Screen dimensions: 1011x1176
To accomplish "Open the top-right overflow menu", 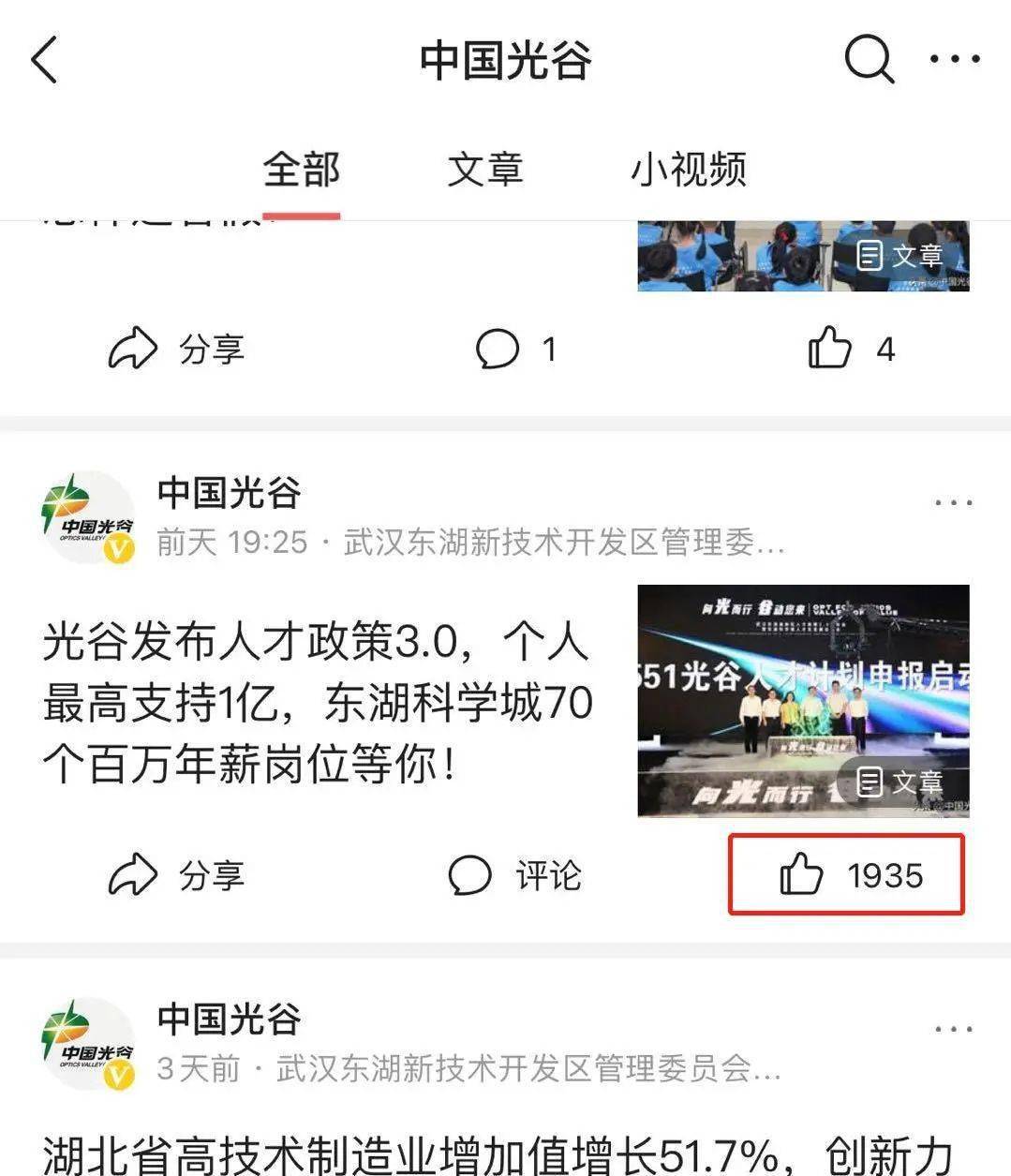I will point(955,59).
